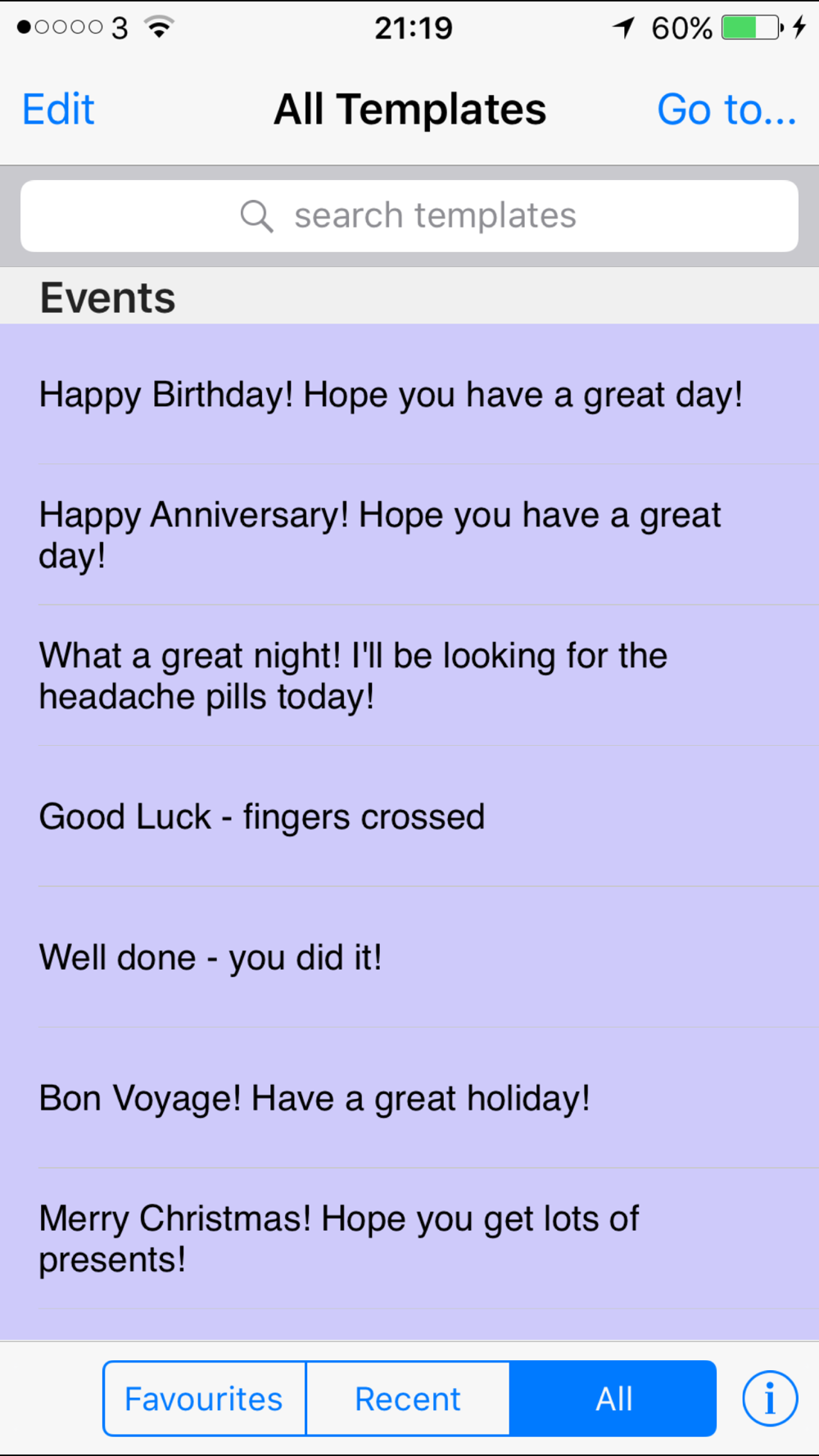Screen dimensions: 819x1456
Task: Choose the headache pills template
Action: tap(353, 676)
